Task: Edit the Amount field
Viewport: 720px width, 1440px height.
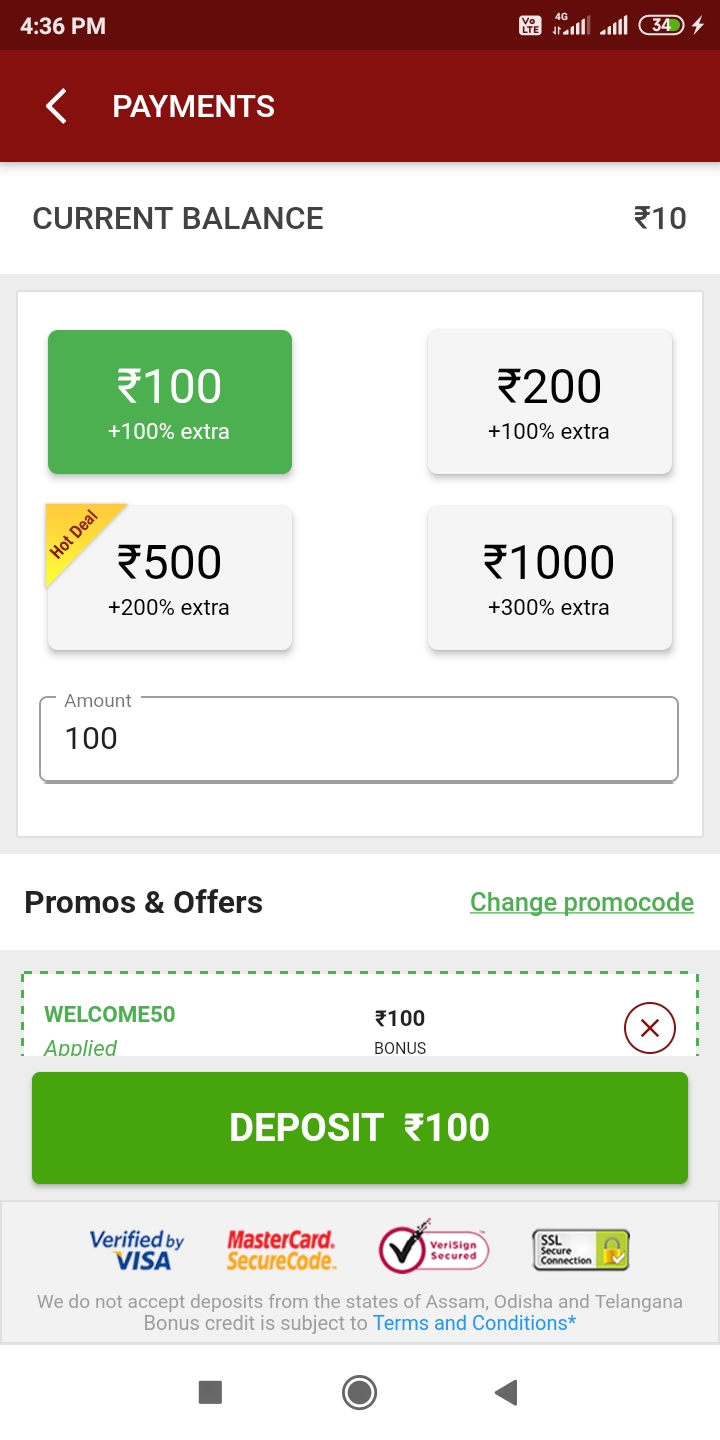Action: [359, 739]
